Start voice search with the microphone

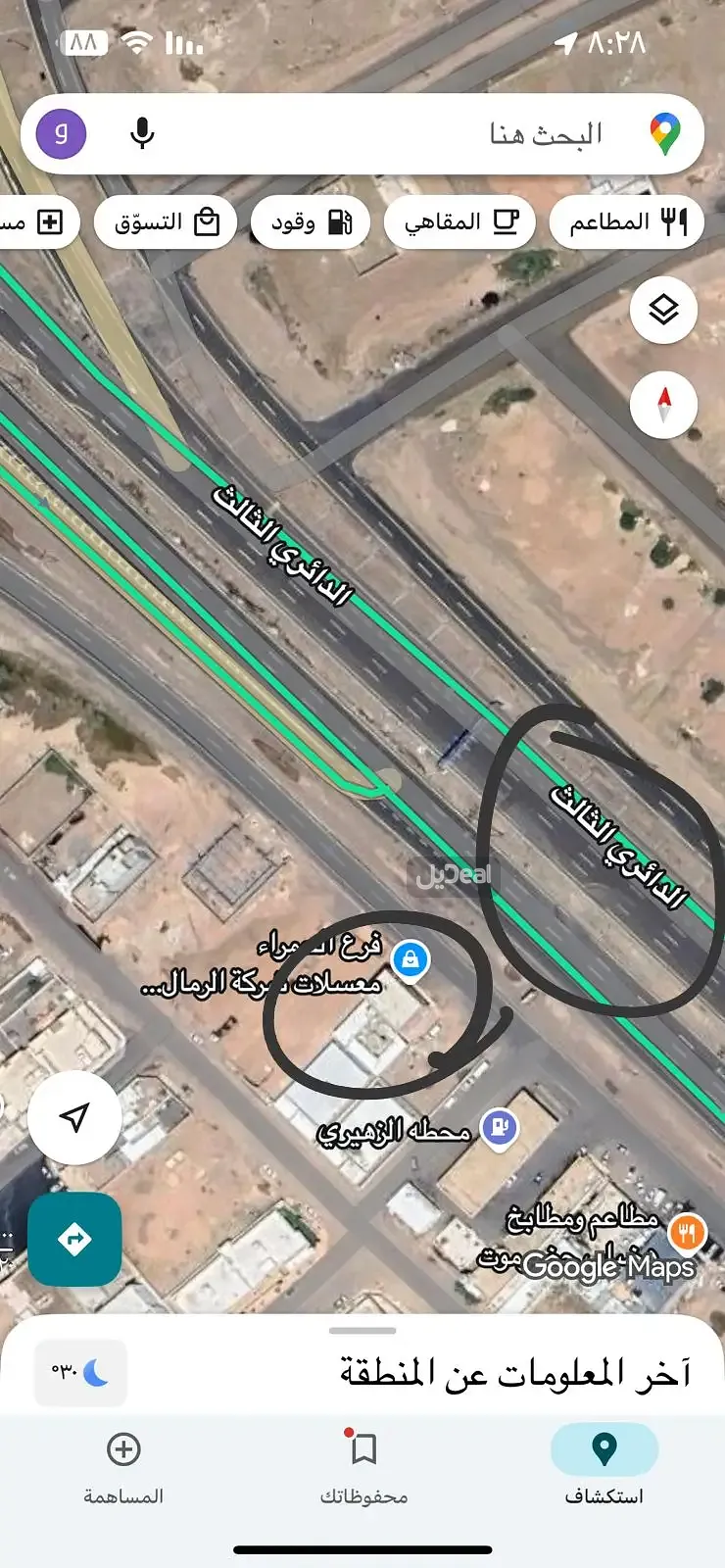pos(142,133)
